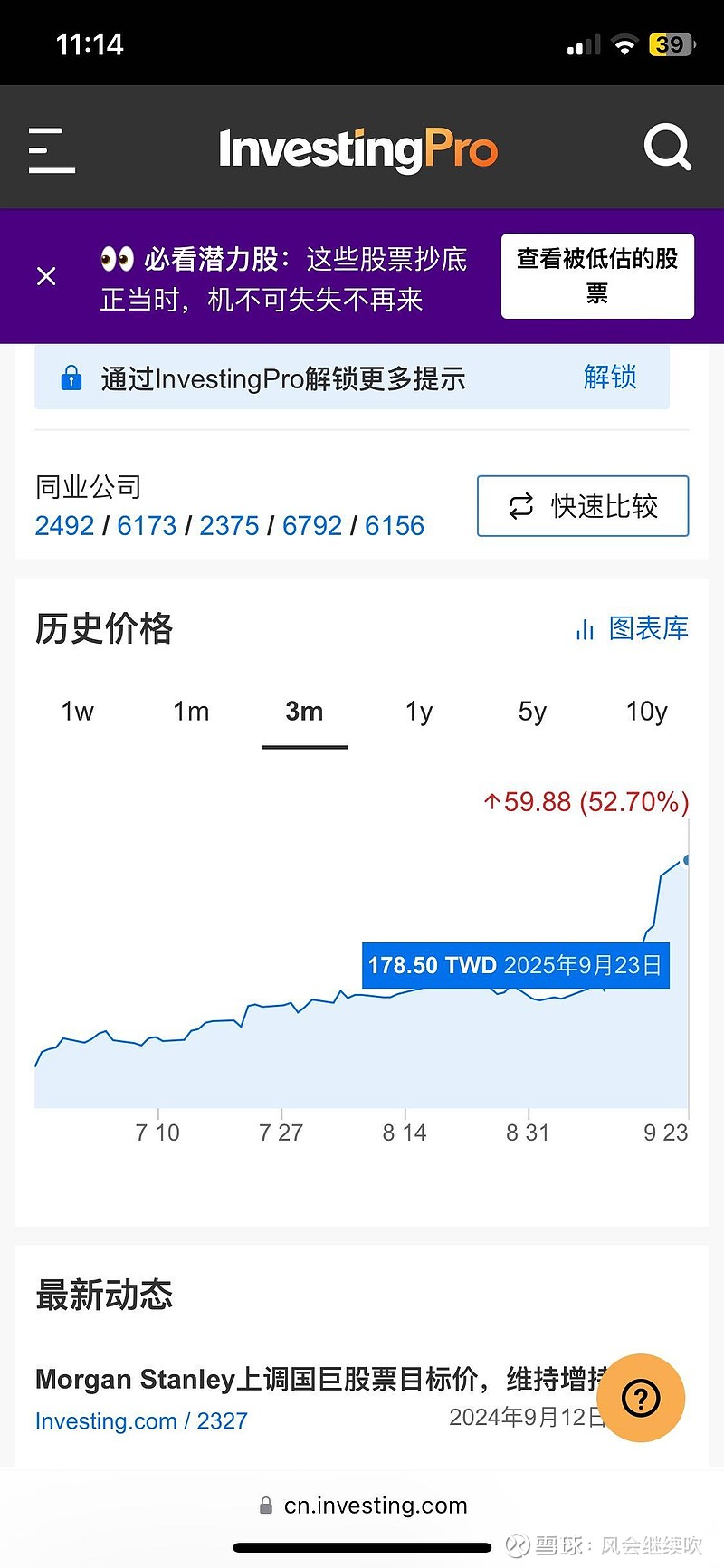Select the 5y chart range

point(532,712)
